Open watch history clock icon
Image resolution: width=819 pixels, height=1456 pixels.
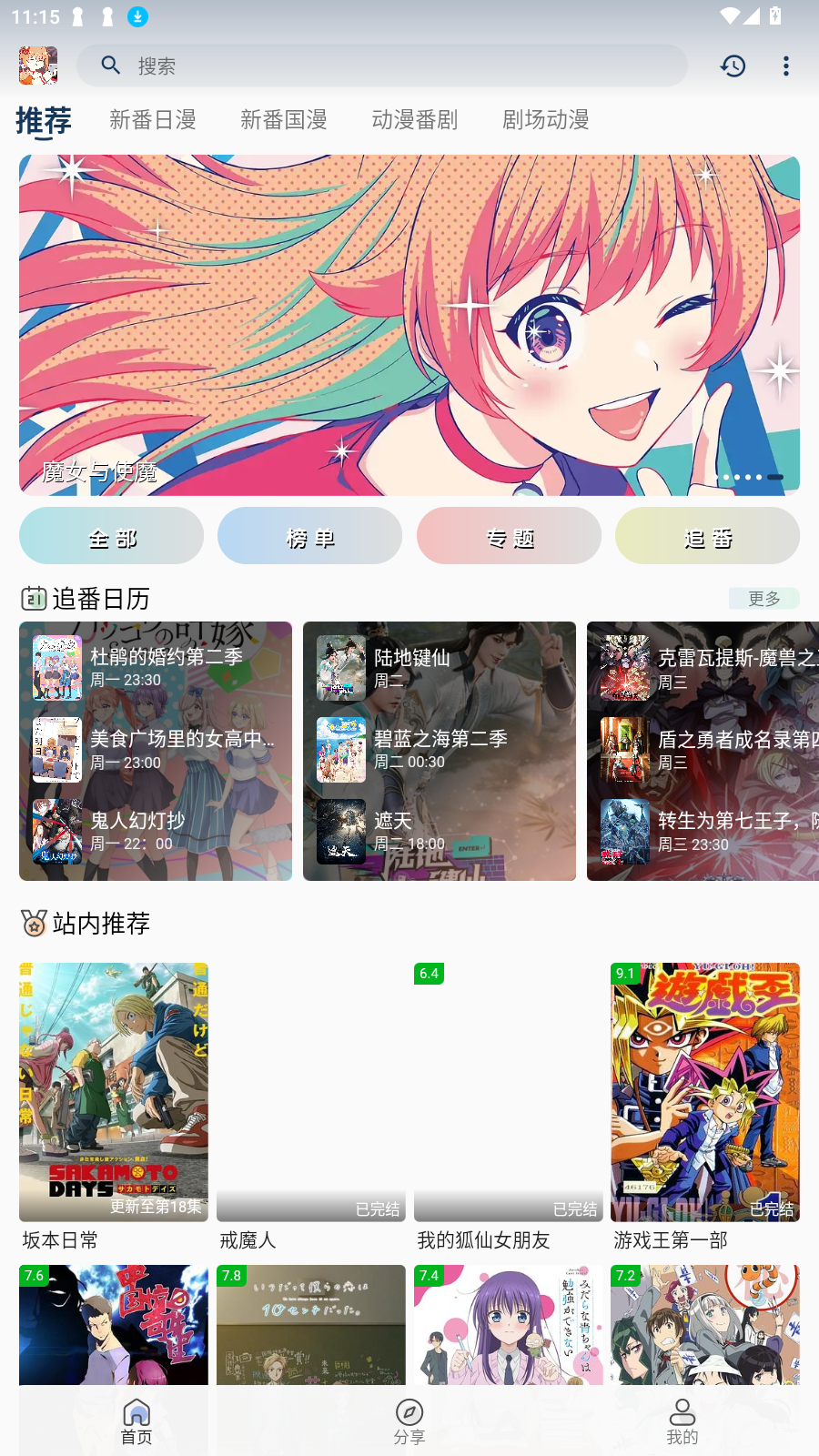point(733,66)
